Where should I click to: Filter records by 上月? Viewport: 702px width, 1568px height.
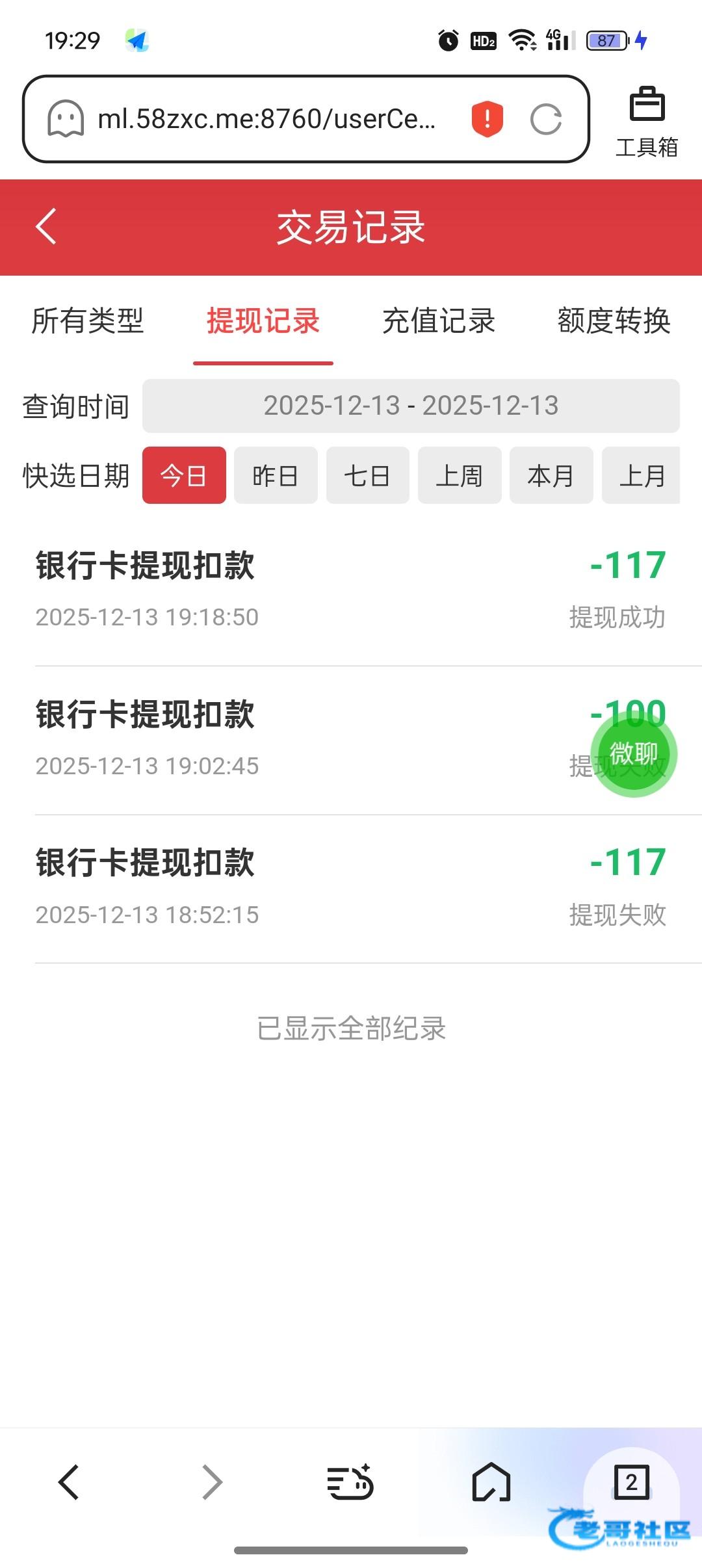pos(641,475)
